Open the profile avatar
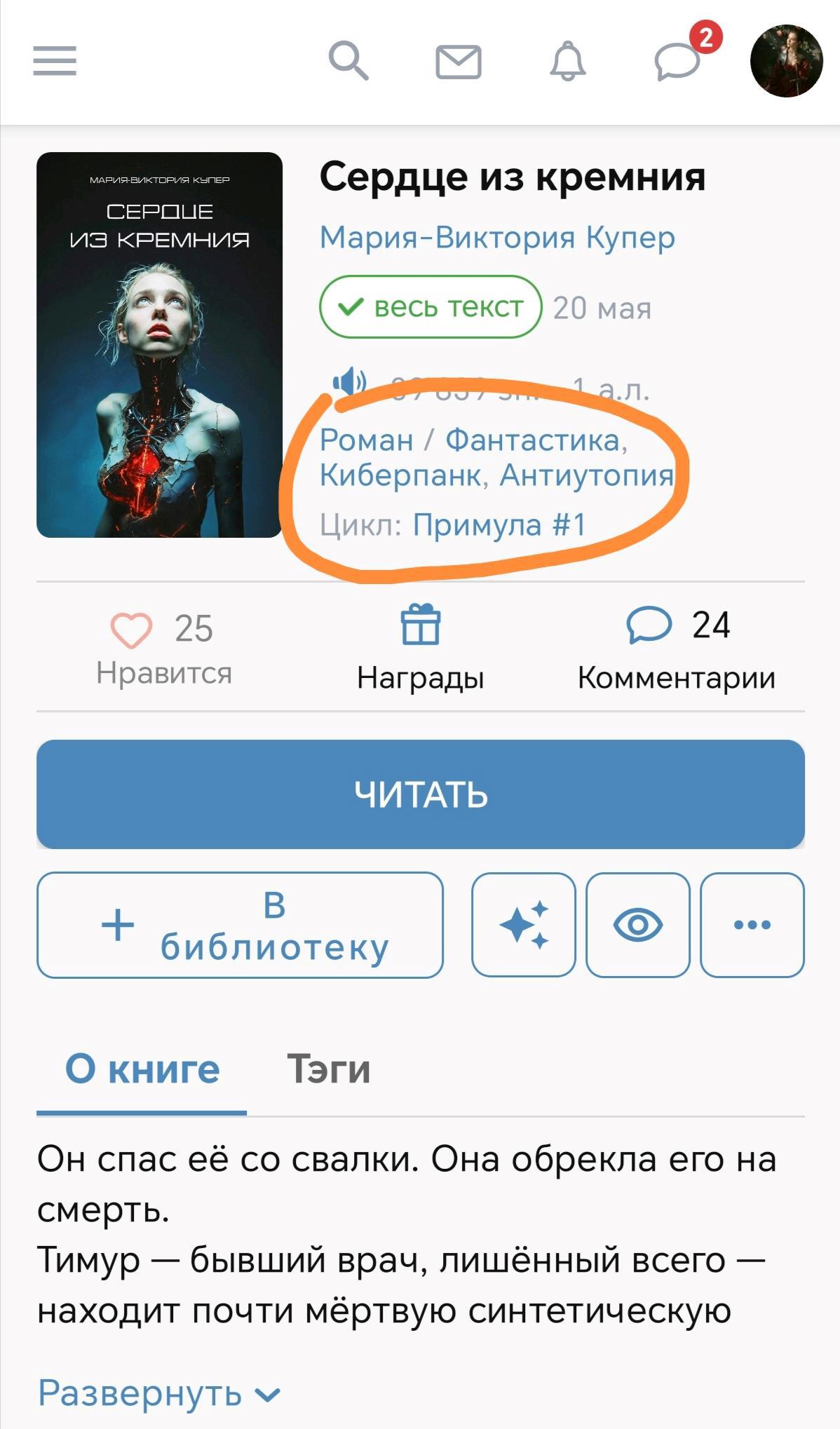This screenshot has width=840, height=1429. point(786,61)
